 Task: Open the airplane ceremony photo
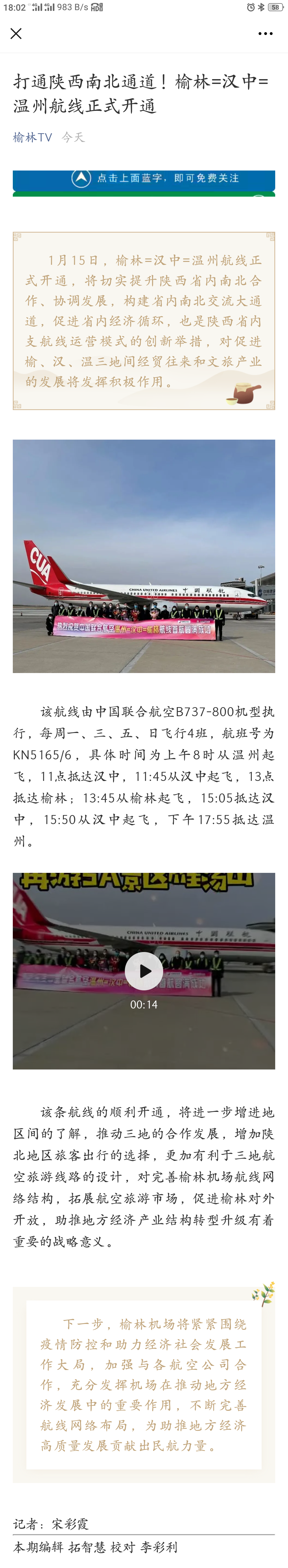coord(144,556)
